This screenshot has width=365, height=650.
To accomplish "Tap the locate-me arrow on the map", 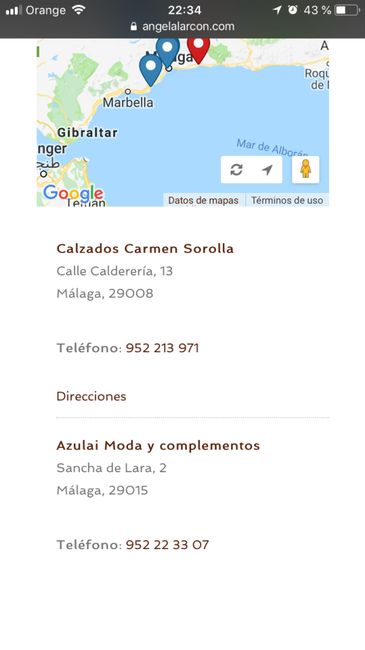I will [x=268, y=170].
